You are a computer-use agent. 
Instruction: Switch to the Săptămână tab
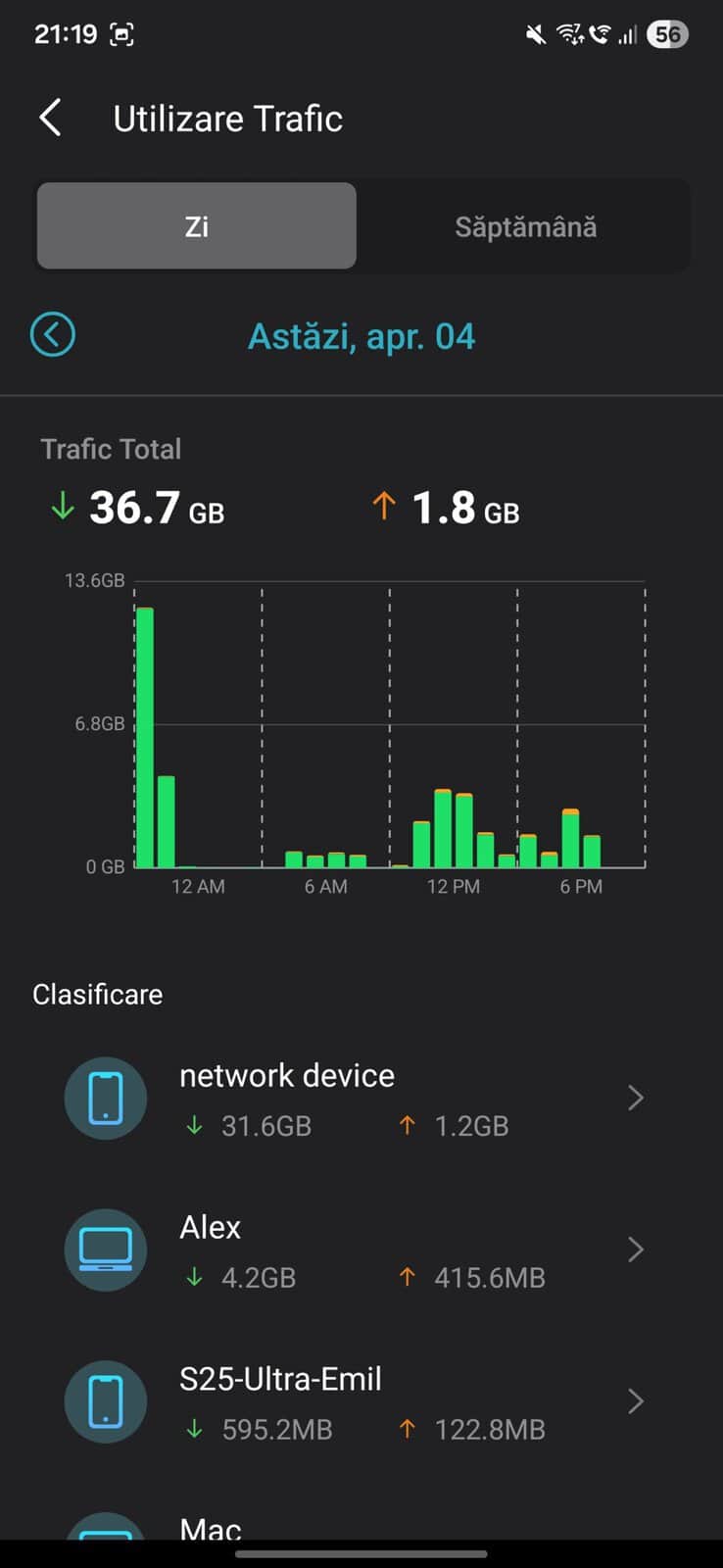[525, 226]
